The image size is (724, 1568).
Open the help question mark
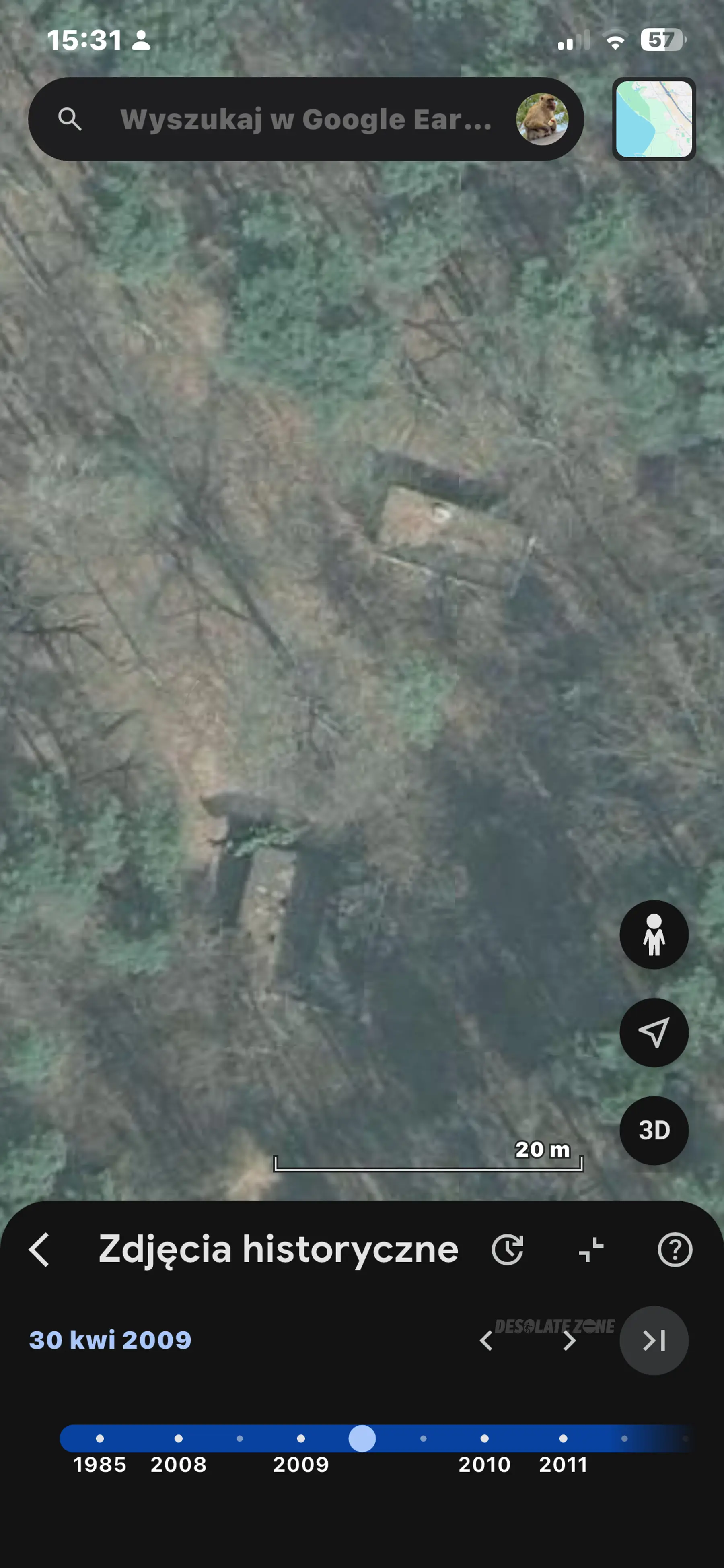(x=675, y=1250)
